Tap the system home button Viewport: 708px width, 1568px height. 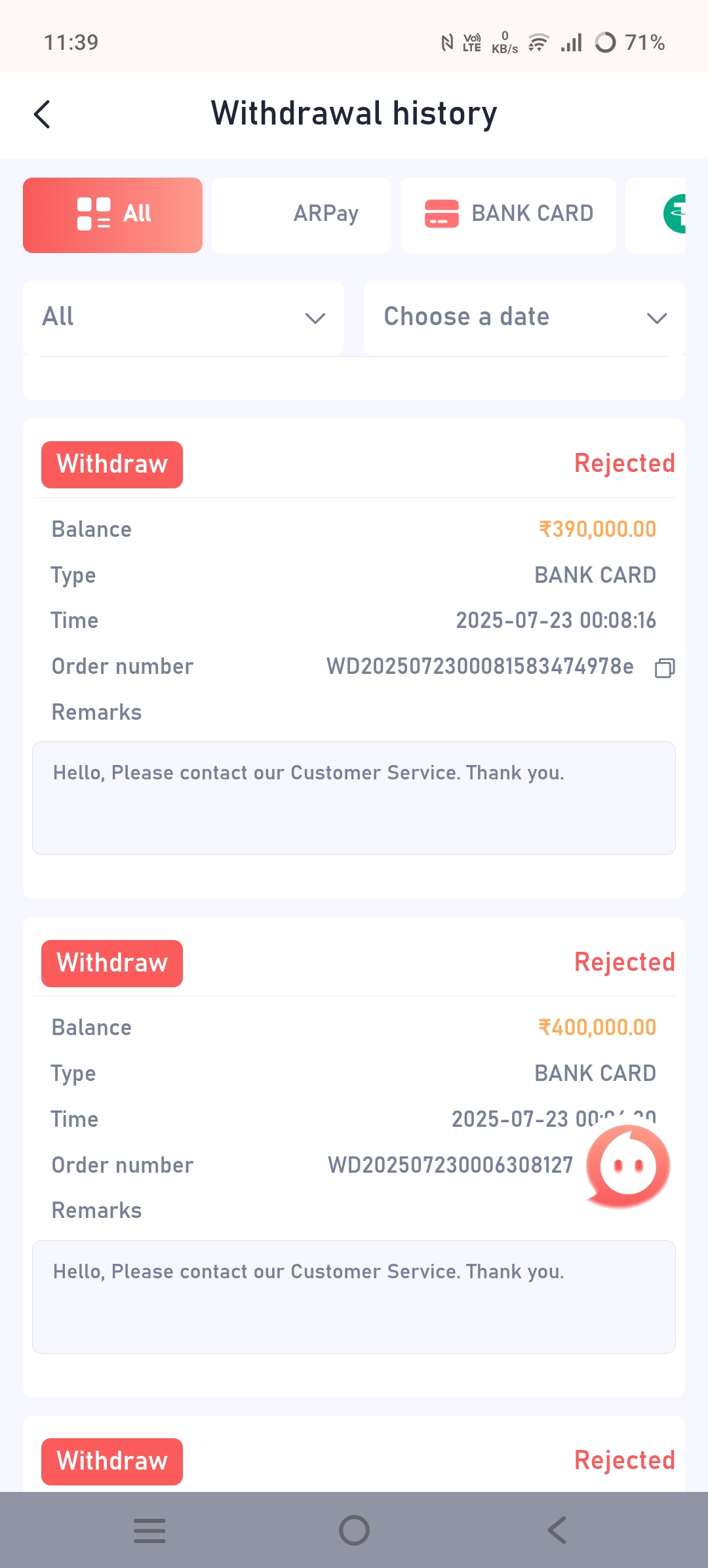tap(354, 1531)
